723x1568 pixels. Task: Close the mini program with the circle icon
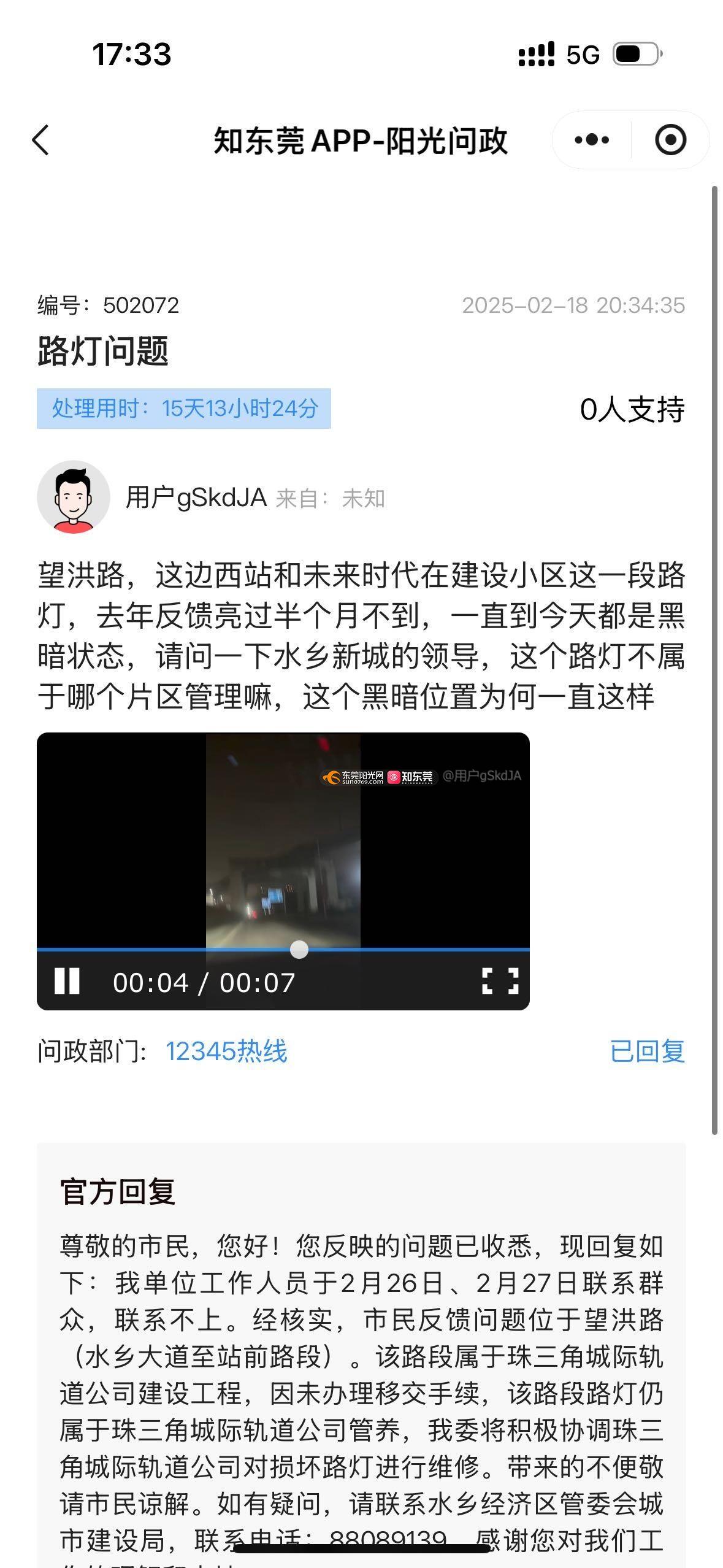670,140
